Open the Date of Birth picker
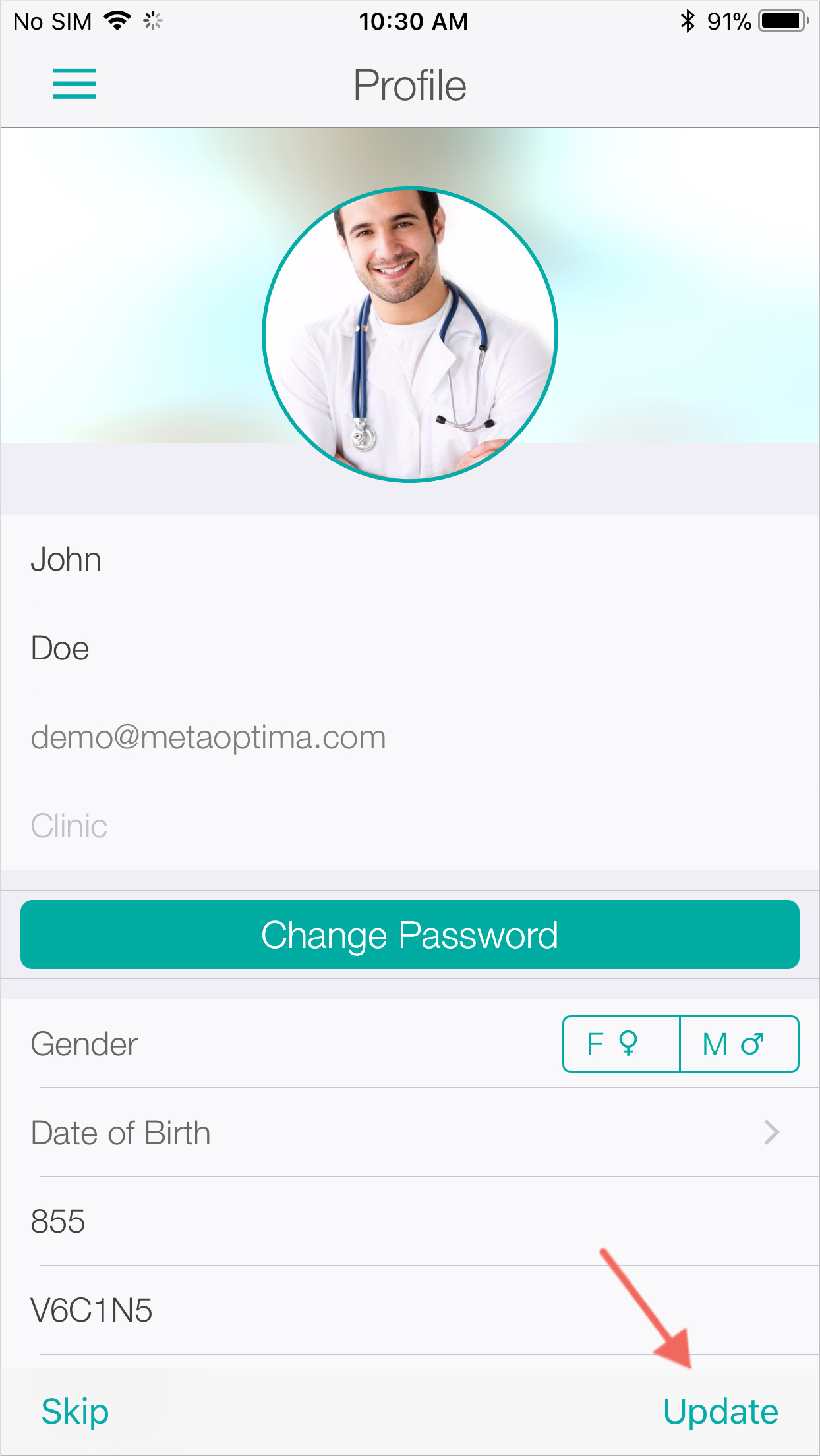Image resolution: width=820 pixels, height=1456 pixels. 410,1133
